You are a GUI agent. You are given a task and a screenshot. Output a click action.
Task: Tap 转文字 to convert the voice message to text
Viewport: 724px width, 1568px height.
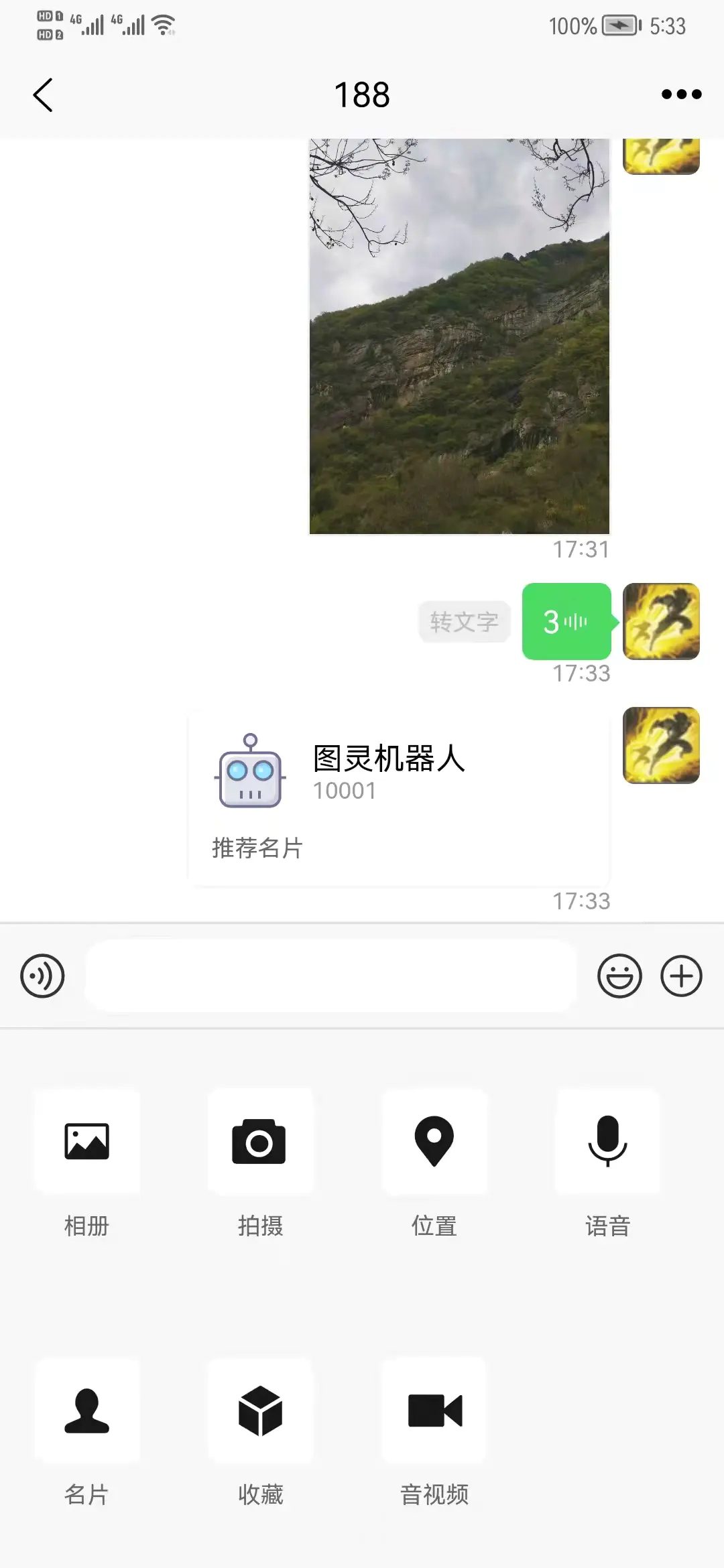point(464,622)
